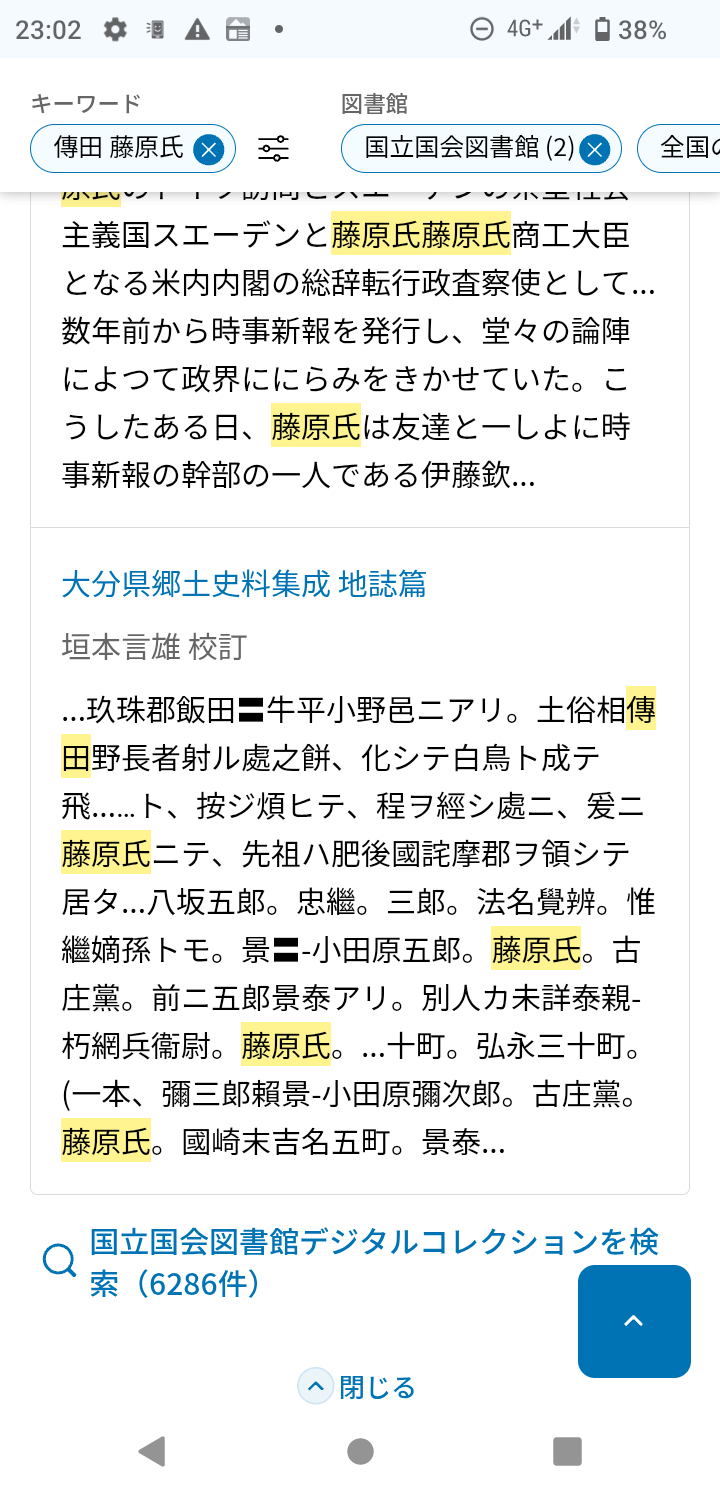720x1496 pixels.
Task: Remove the 国立国会図書館 library filter chip
Action: click(x=594, y=150)
